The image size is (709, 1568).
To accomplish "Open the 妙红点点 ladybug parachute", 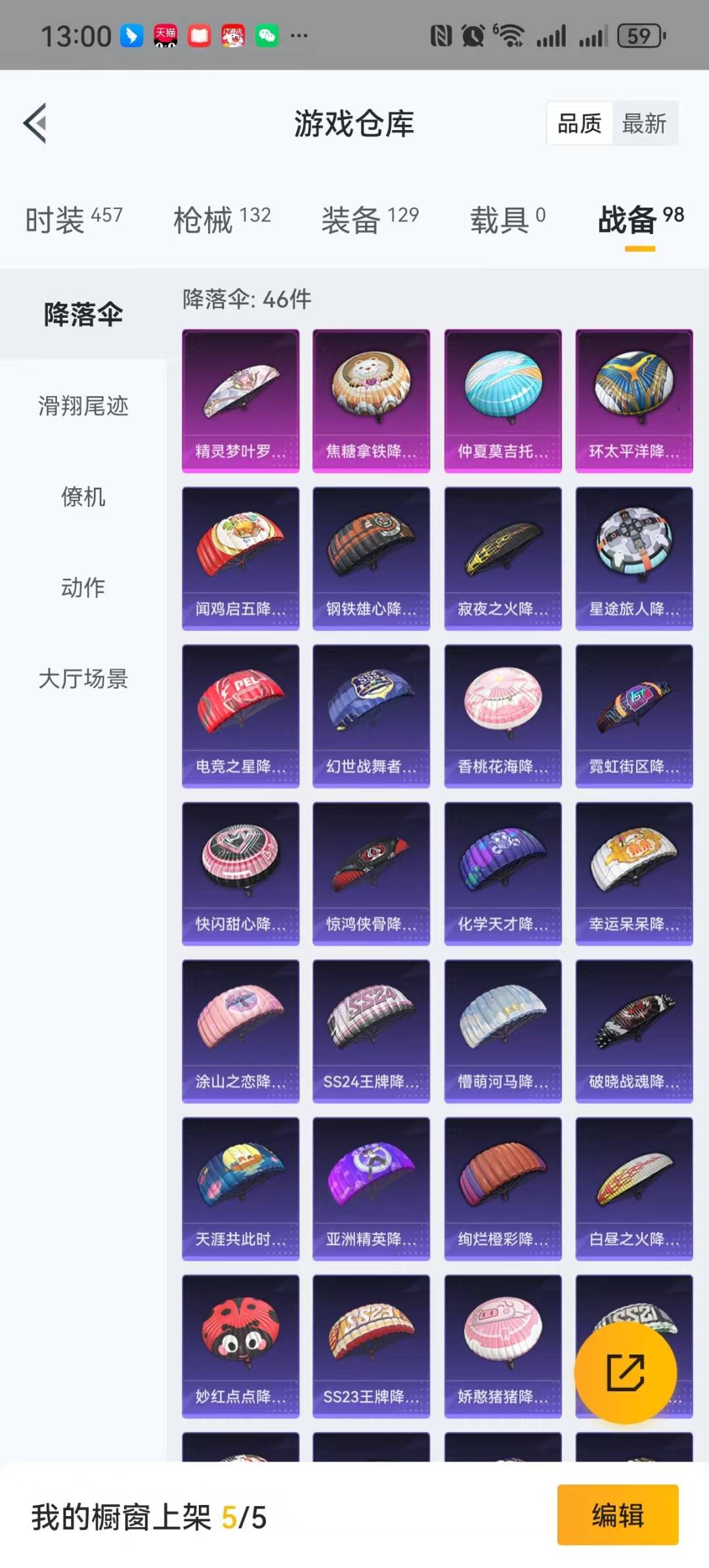I will coord(241,1347).
